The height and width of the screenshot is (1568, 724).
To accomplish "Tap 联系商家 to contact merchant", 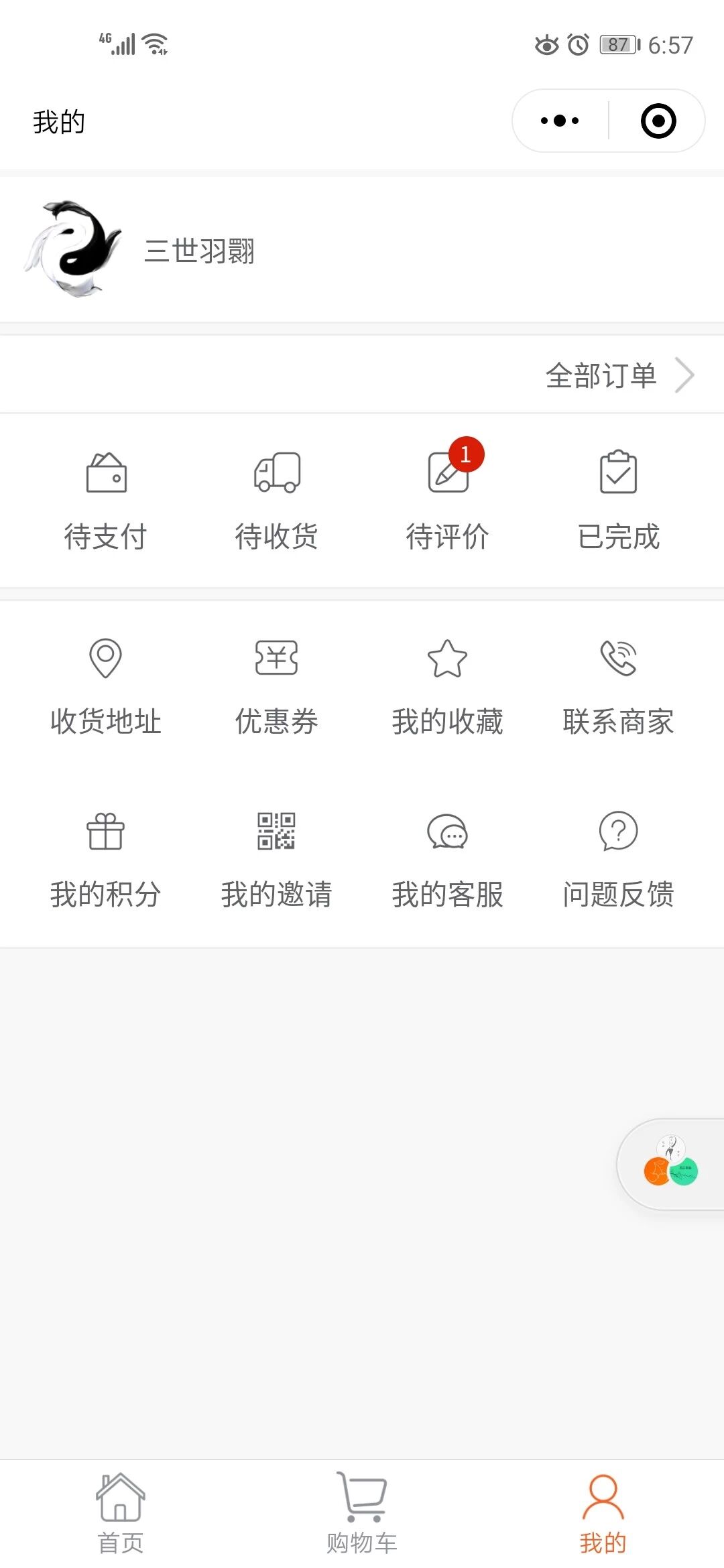I will point(618,687).
